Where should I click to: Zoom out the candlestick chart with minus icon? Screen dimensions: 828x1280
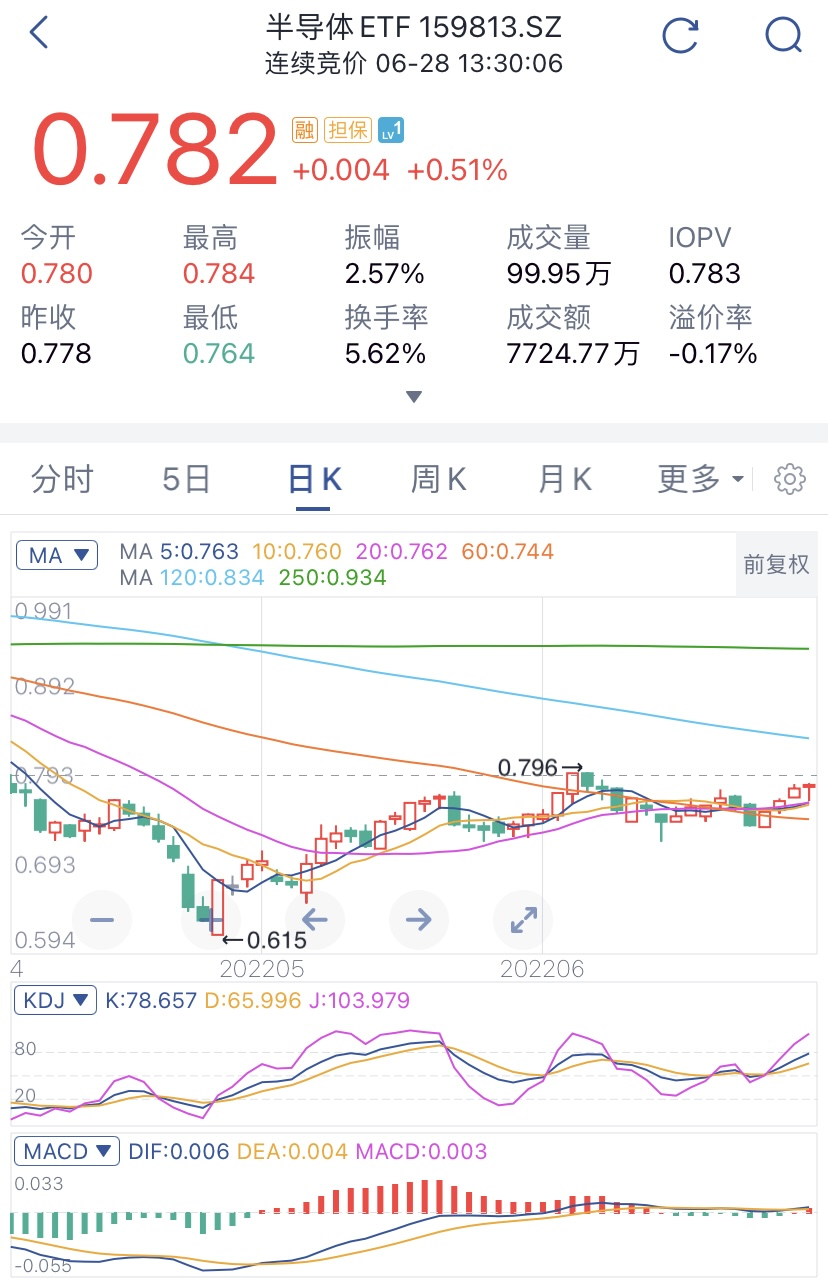[x=103, y=919]
